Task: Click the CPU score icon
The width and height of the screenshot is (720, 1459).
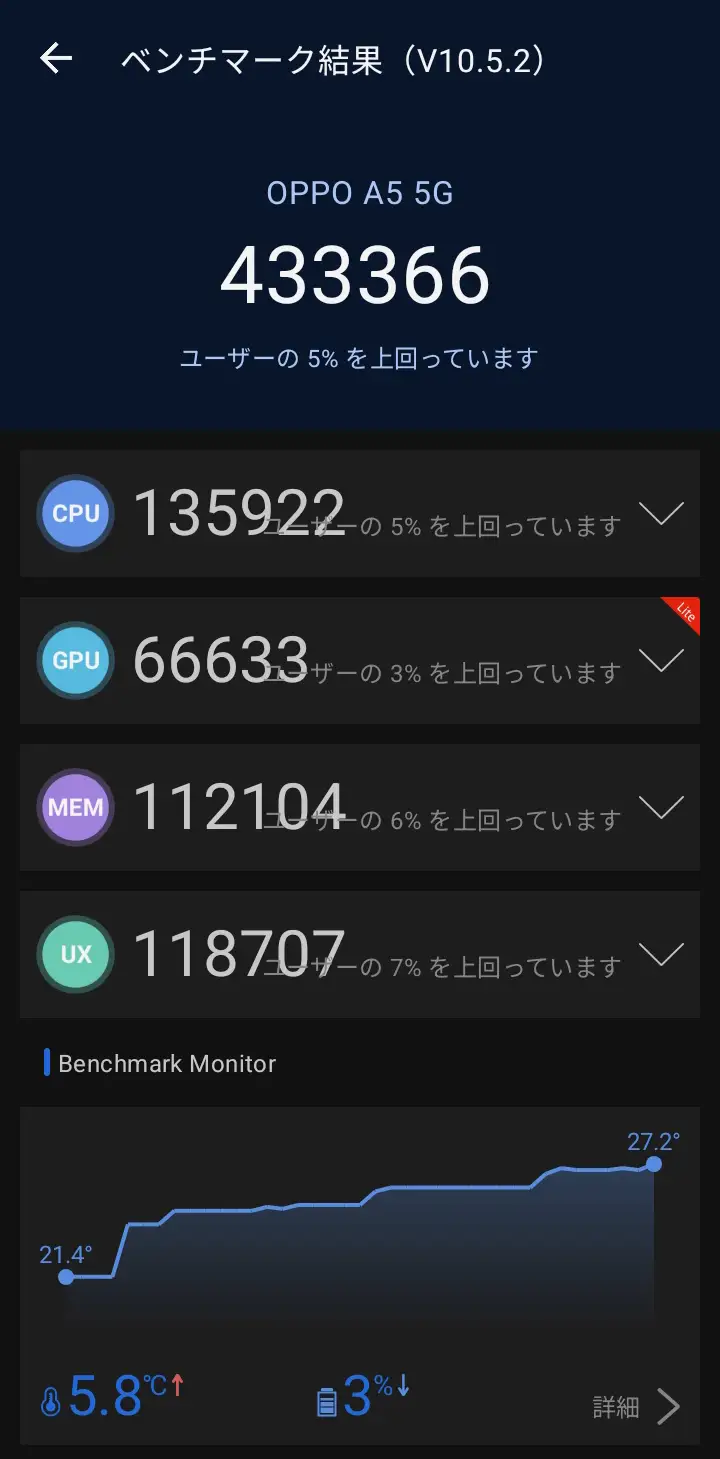Action: [x=75, y=513]
